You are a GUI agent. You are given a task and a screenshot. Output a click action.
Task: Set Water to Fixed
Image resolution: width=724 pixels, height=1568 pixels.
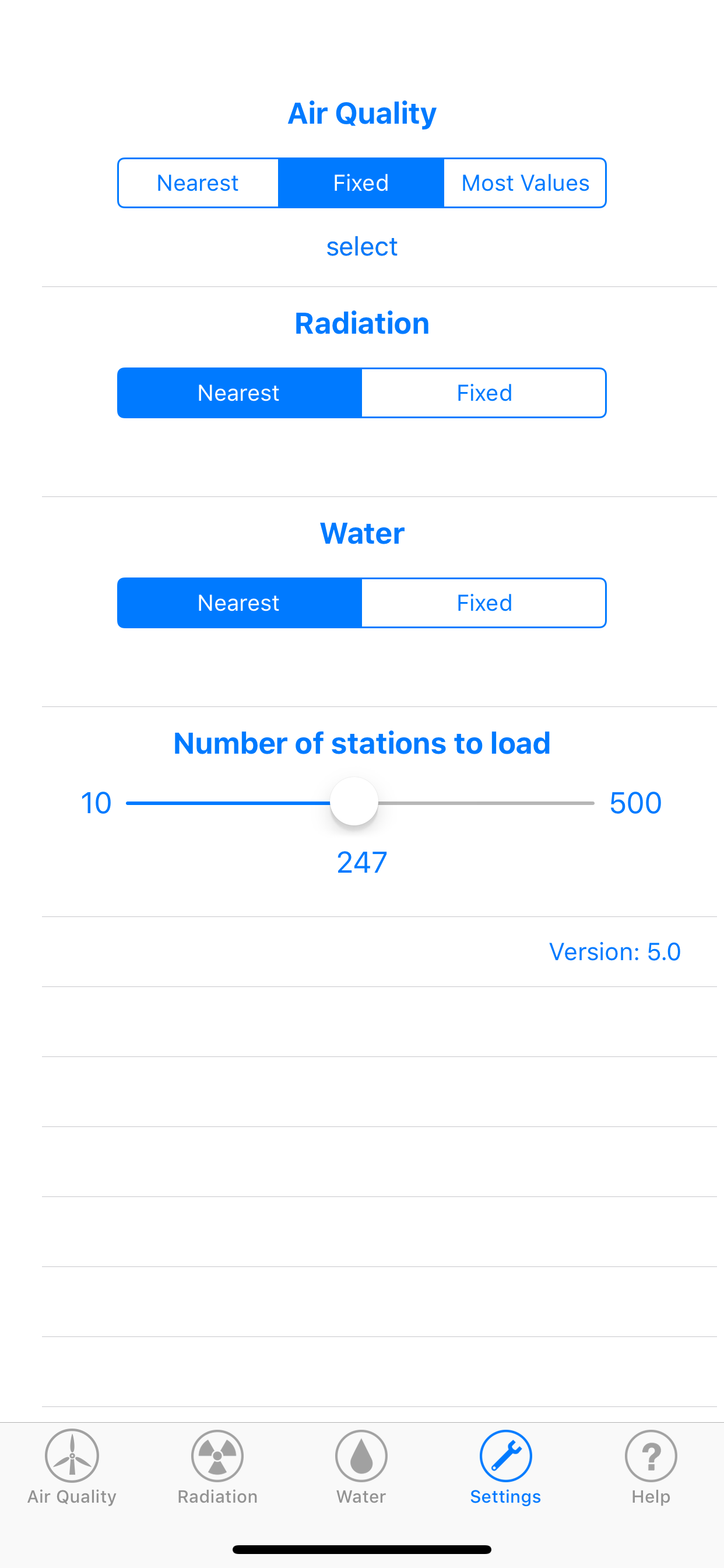pyautogui.click(x=484, y=603)
